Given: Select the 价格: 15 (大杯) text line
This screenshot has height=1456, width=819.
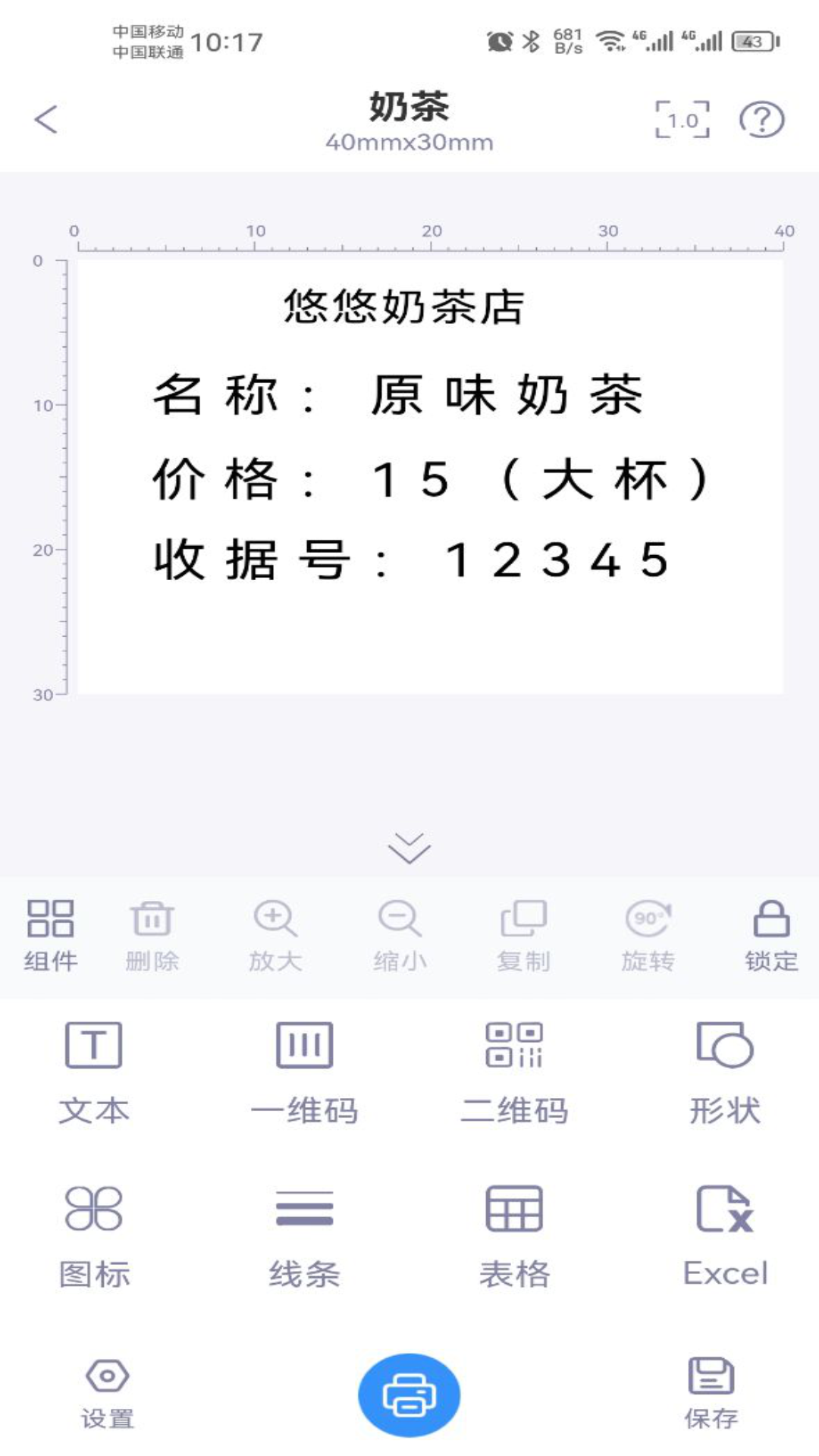Looking at the screenshot, I should pos(430,479).
